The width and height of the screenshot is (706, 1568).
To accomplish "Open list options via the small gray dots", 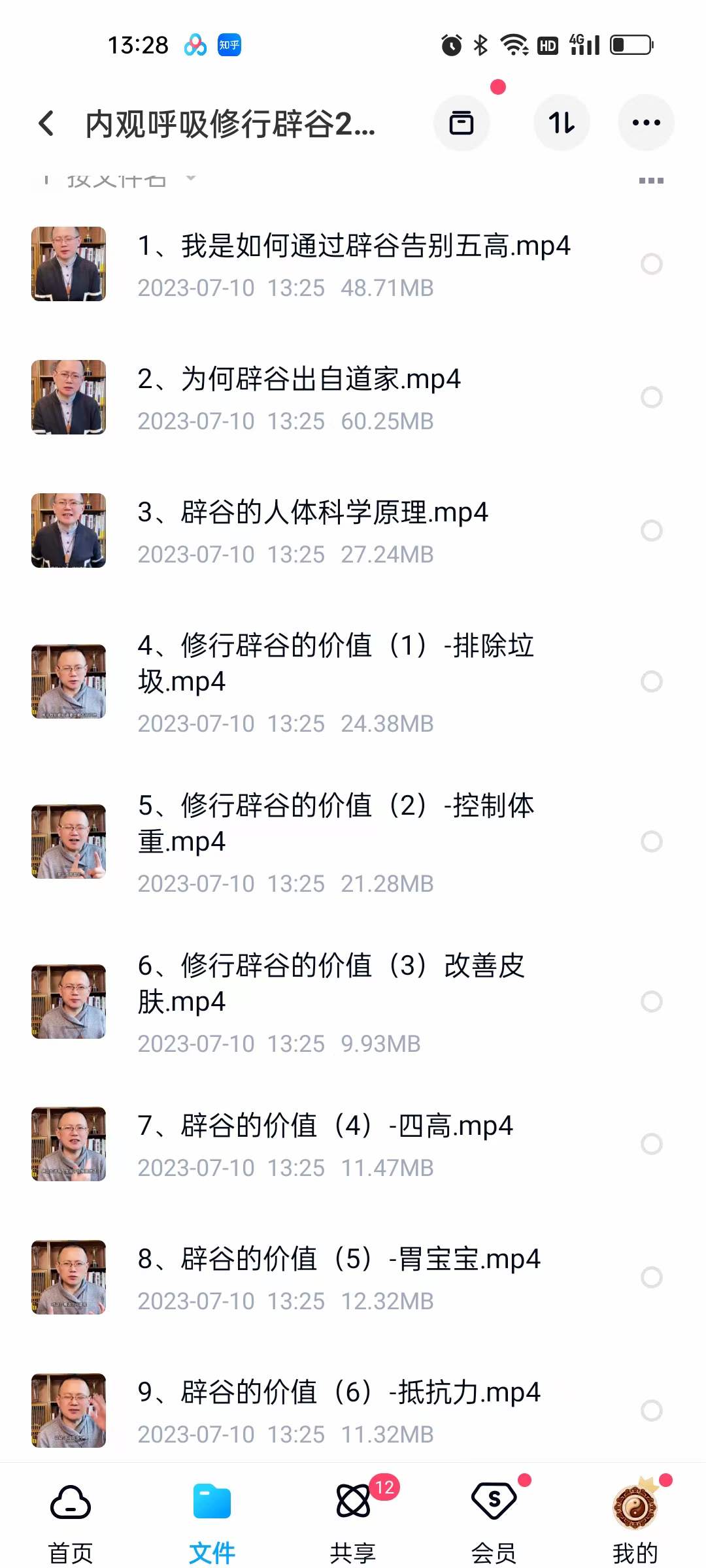I will (x=652, y=180).
